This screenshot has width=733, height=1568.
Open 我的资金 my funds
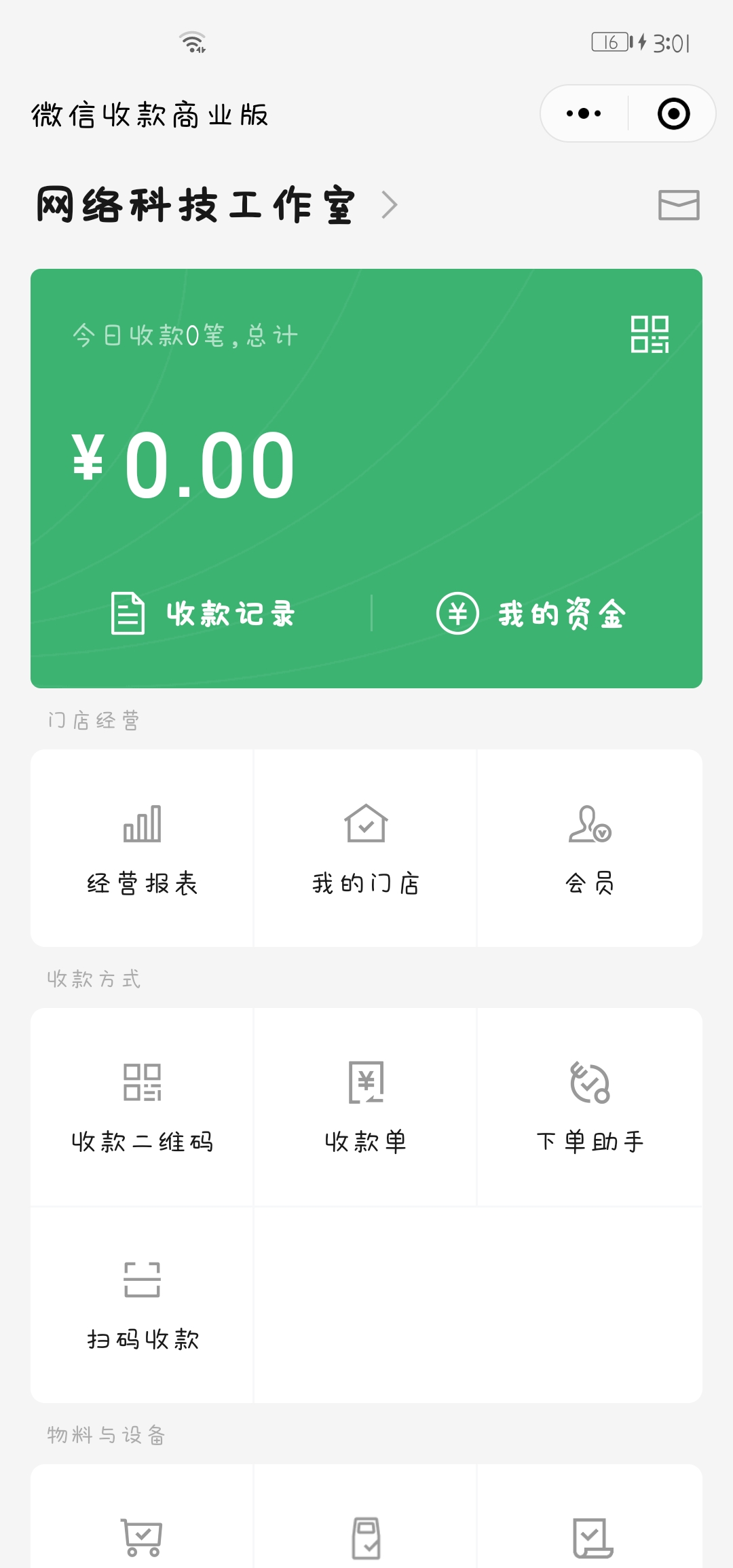(531, 614)
